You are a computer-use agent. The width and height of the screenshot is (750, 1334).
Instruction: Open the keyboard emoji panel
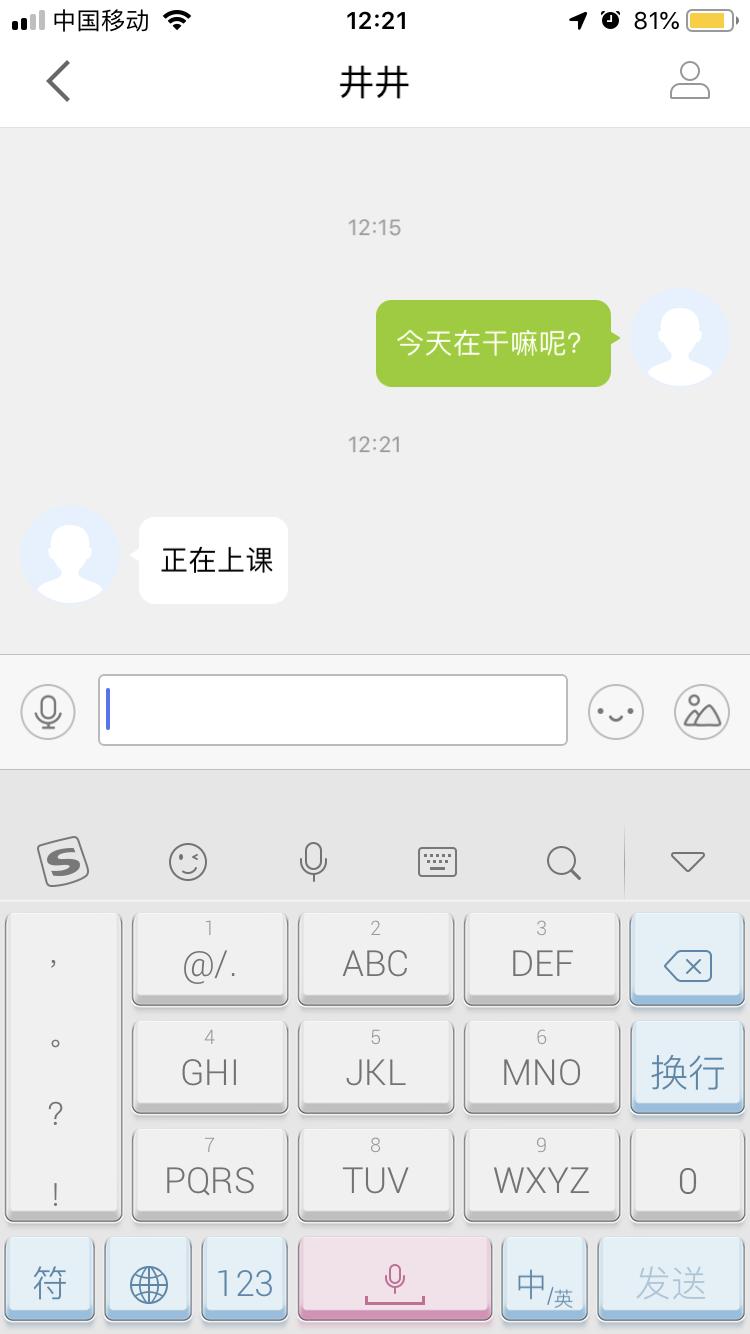coord(188,861)
